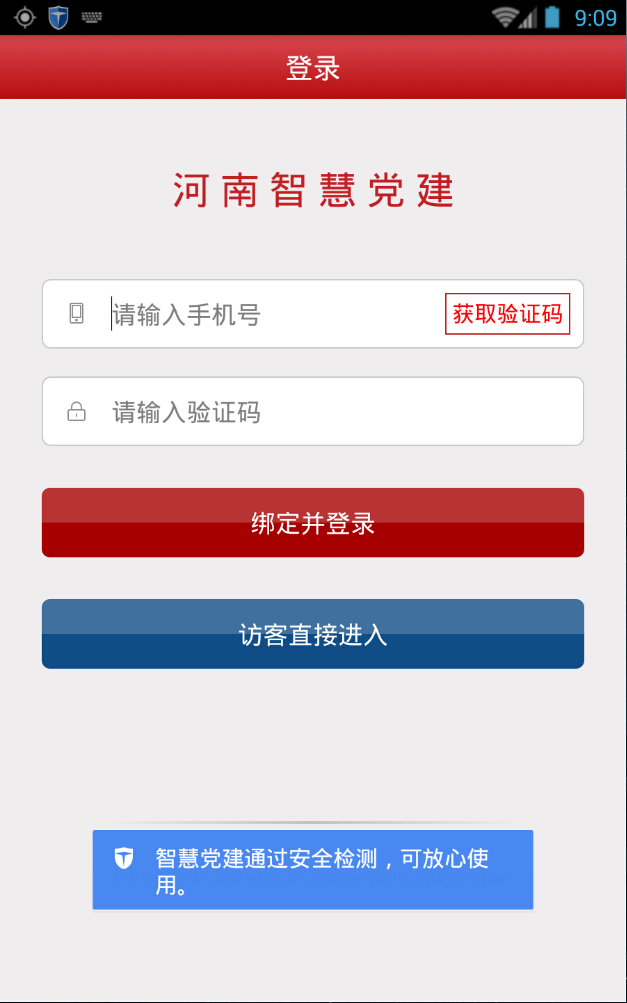Screen dimensions: 627x1003
Task: Enter as guest via 访客直接进入
Action: tap(313, 634)
